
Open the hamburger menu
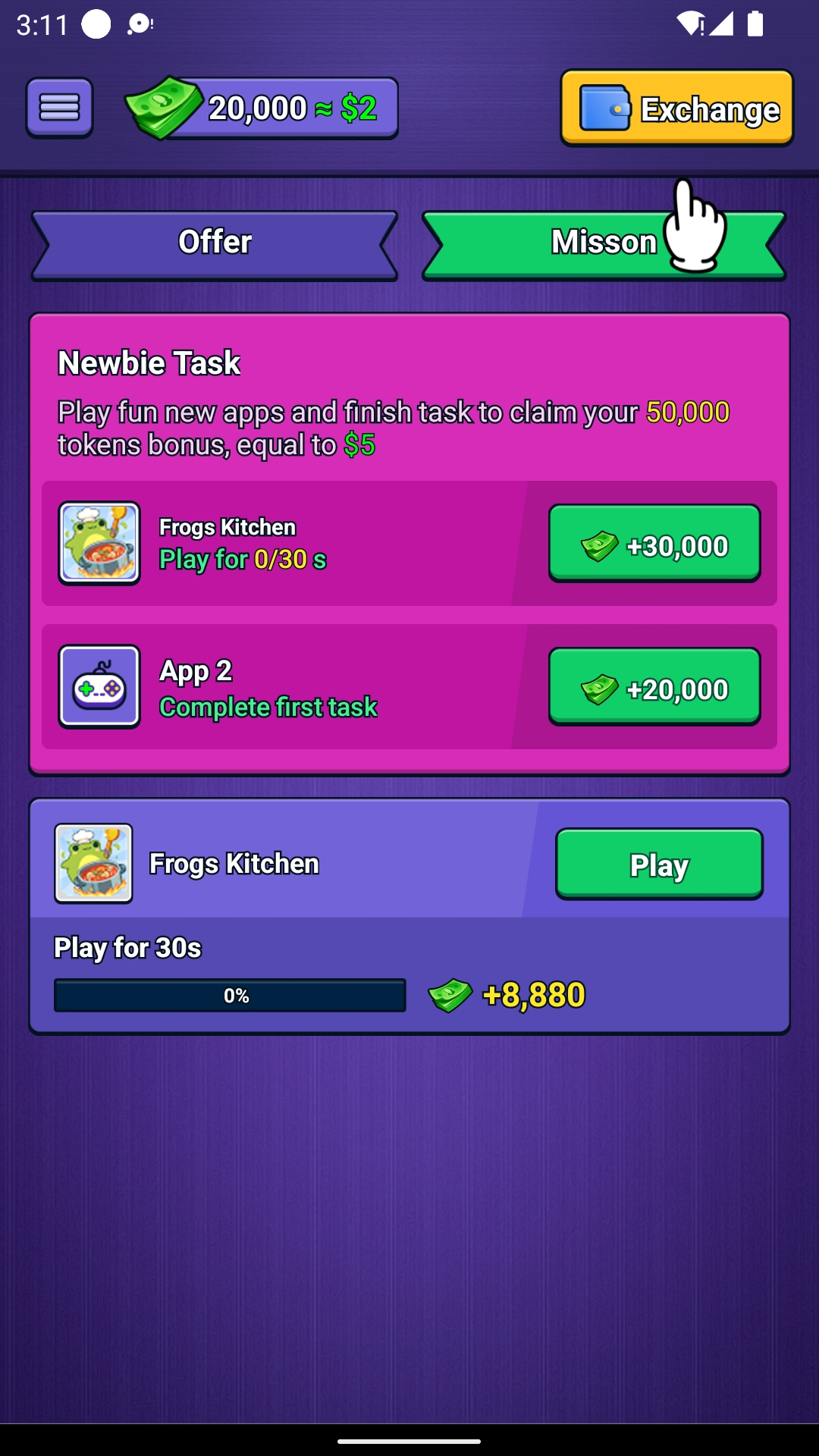59,108
